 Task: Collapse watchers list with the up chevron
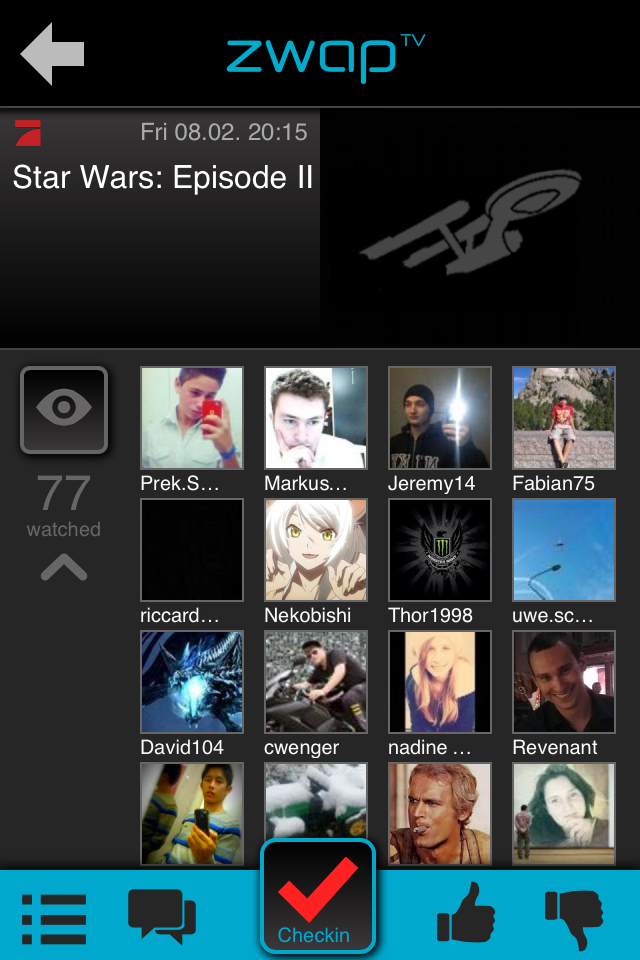pyautogui.click(x=64, y=569)
